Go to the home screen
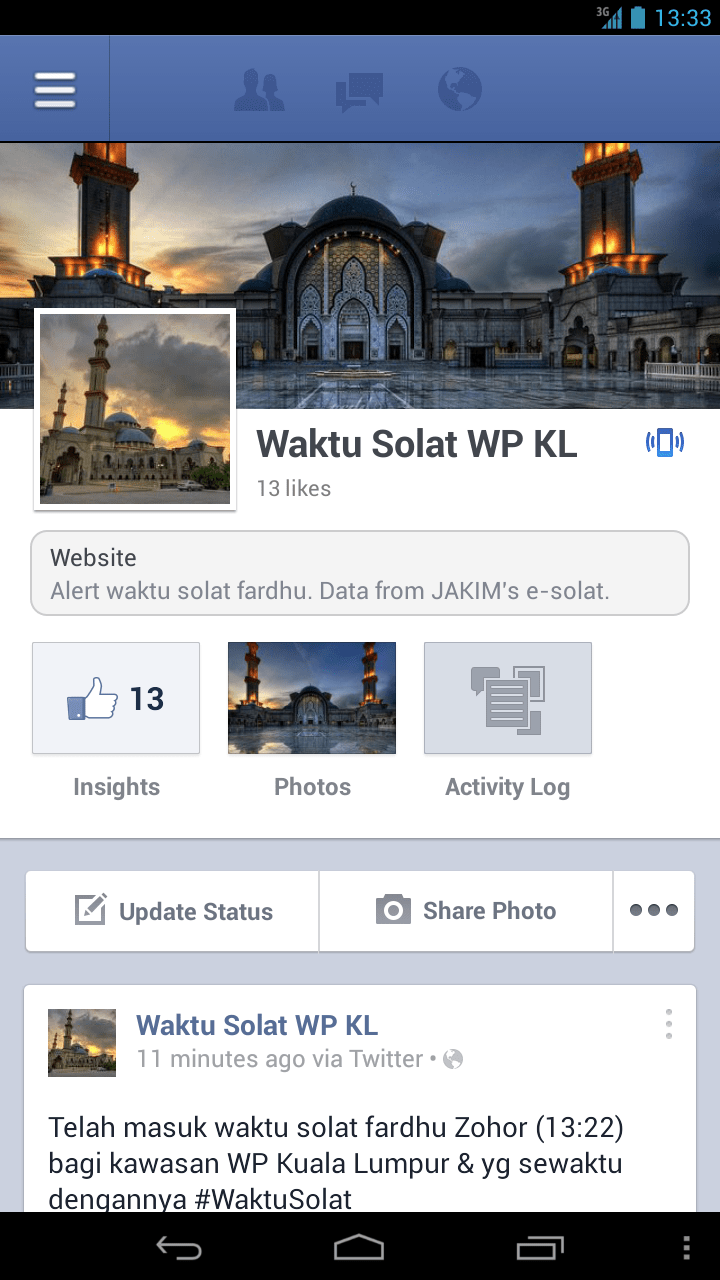The width and height of the screenshot is (720, 1280). click(x=359, y=1247)
